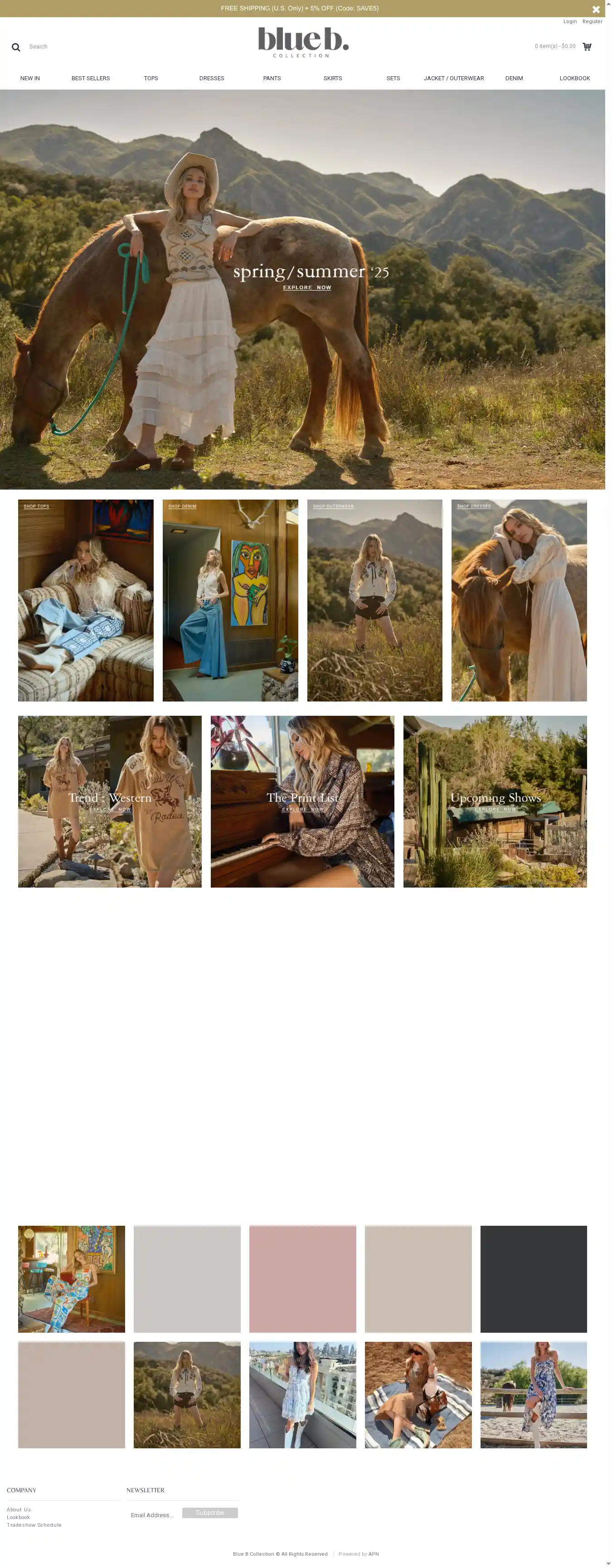Image resolution: width=612 pixels, height=1568 pixels.
Task: Open the Shop Dresses tile
Action: 519,600
